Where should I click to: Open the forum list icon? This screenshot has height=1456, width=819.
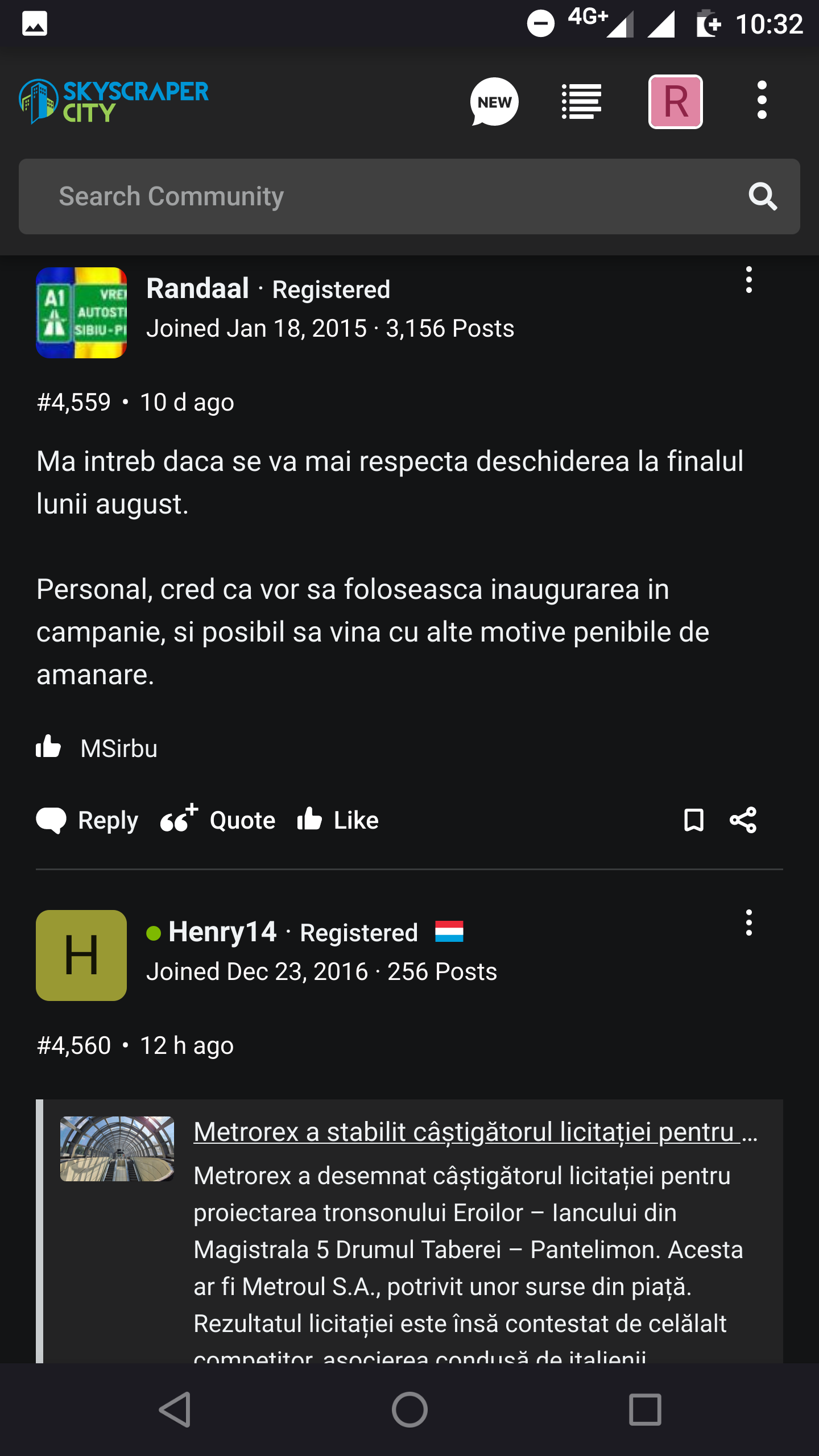tap(581, 102)
